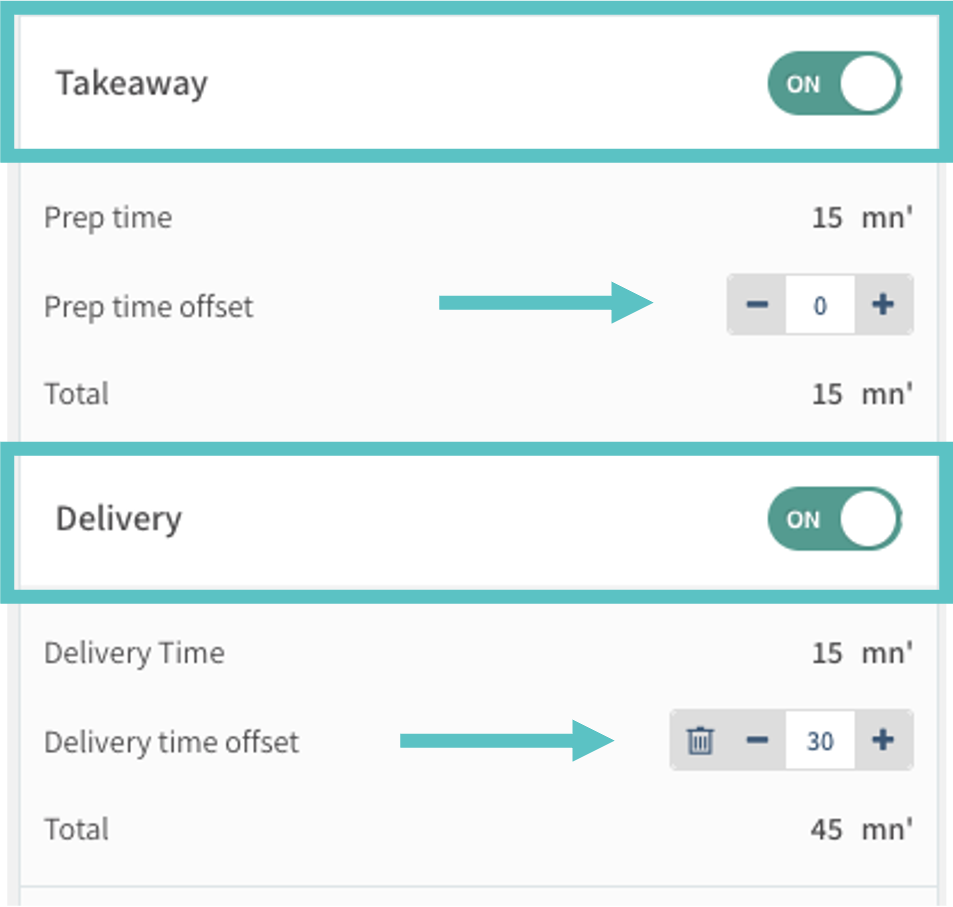This screenshot has height=907, width=953.
Task: Edit the Delivery time offset value field
Action: tap(820, 741)
